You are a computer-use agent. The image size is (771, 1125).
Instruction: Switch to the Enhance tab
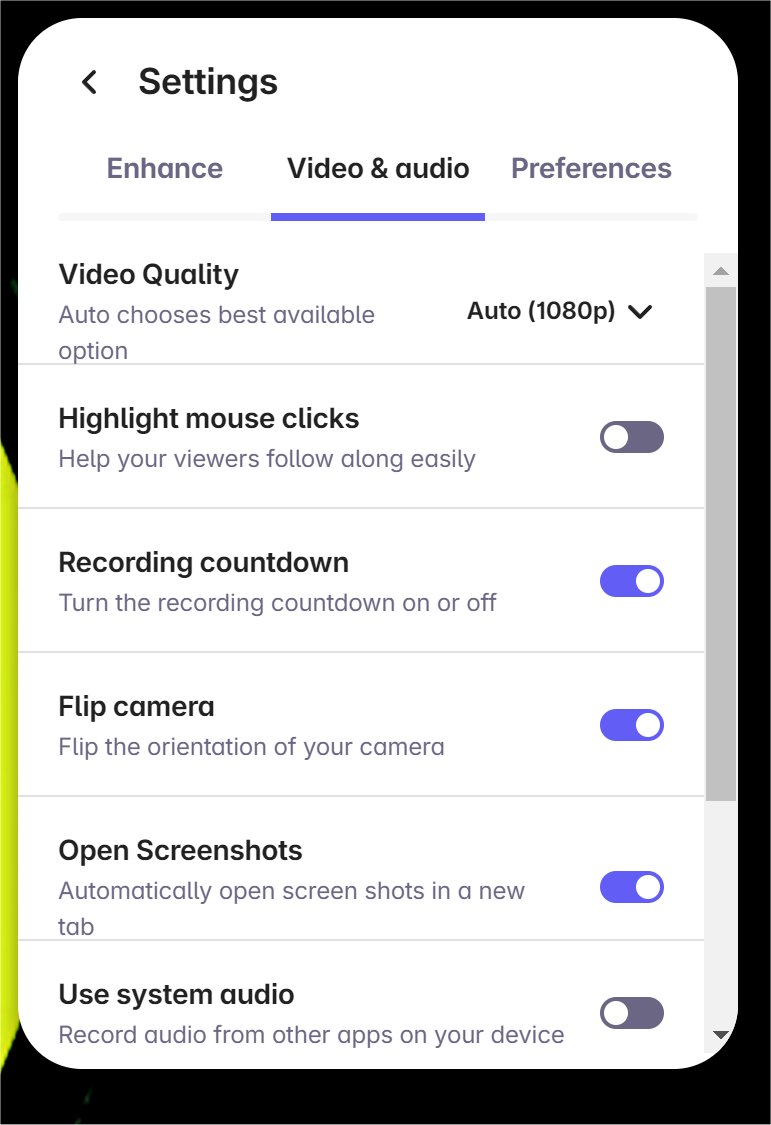coord(165,168)
